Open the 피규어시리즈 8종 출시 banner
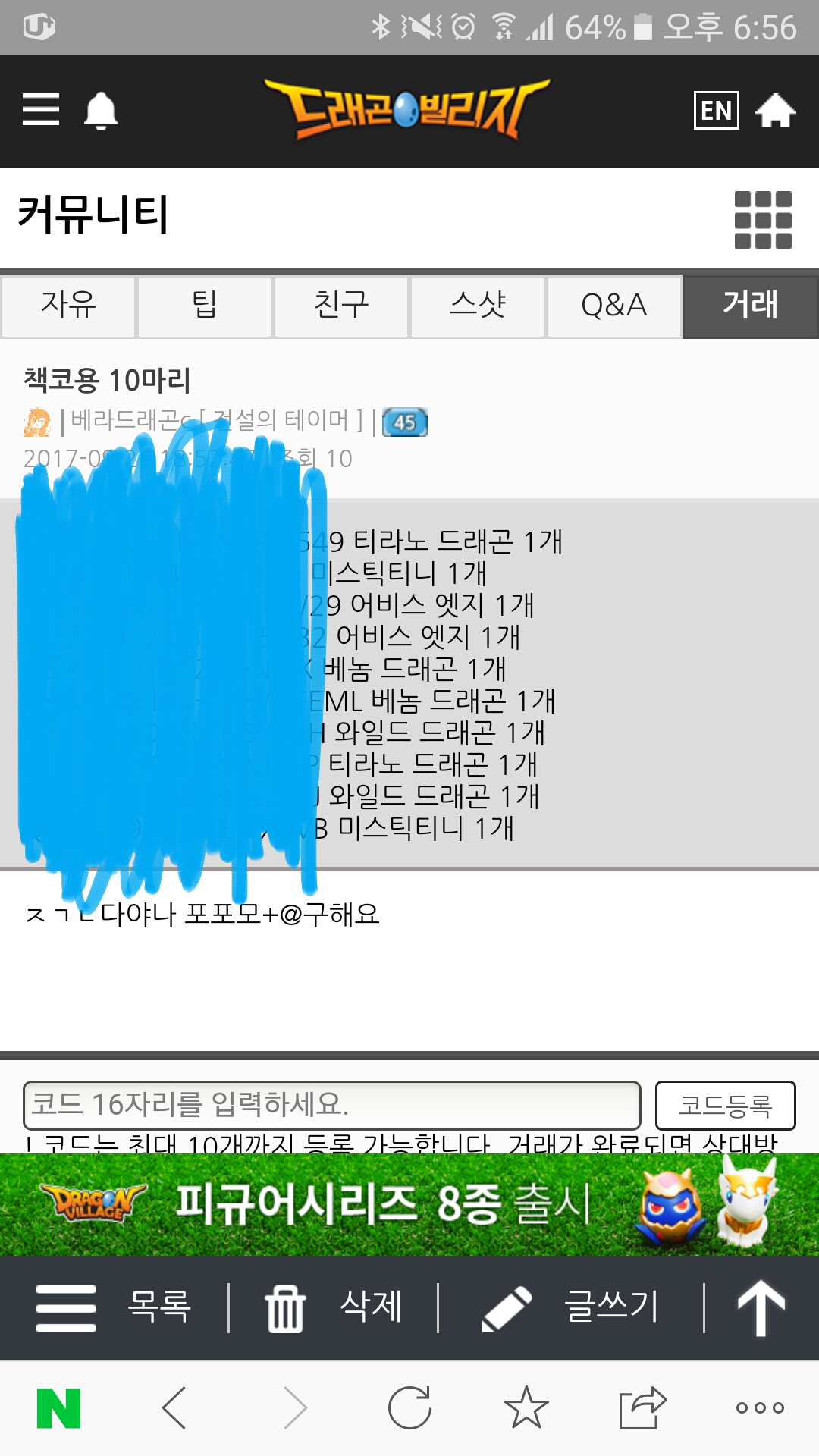 (409, 1204)
